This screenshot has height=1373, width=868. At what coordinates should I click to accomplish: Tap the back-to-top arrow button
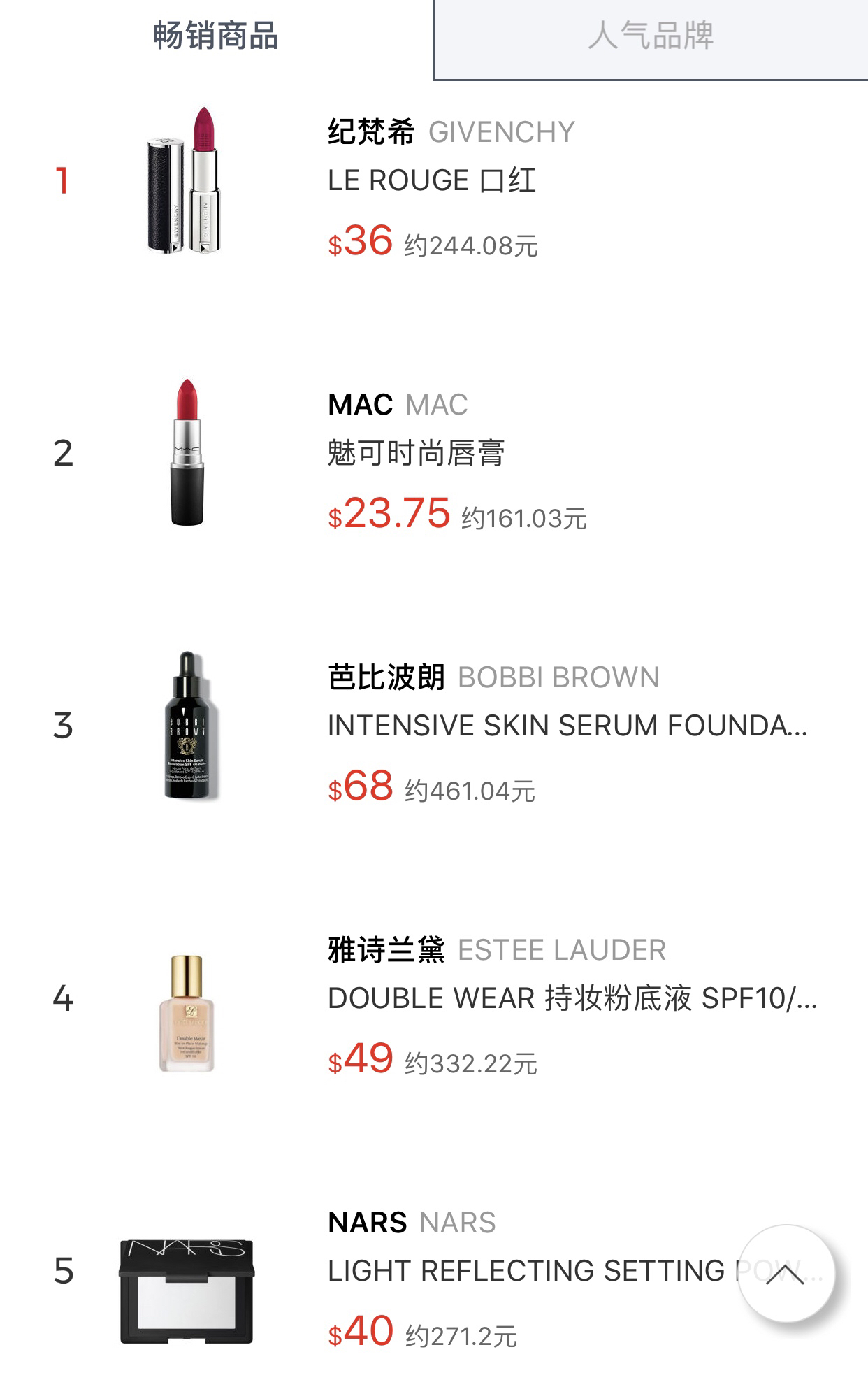pos(786,1273)
